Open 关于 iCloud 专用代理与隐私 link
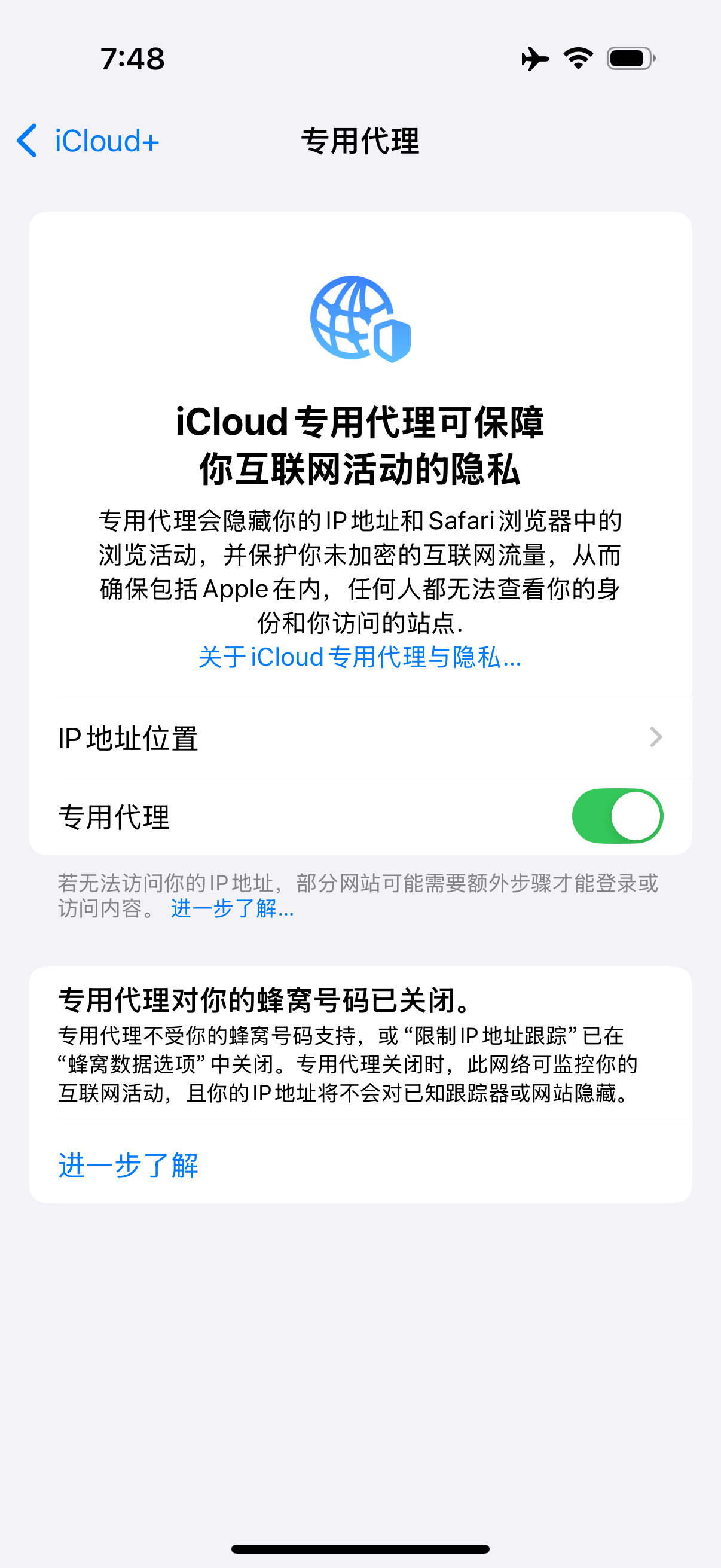 tap(359, 657)
